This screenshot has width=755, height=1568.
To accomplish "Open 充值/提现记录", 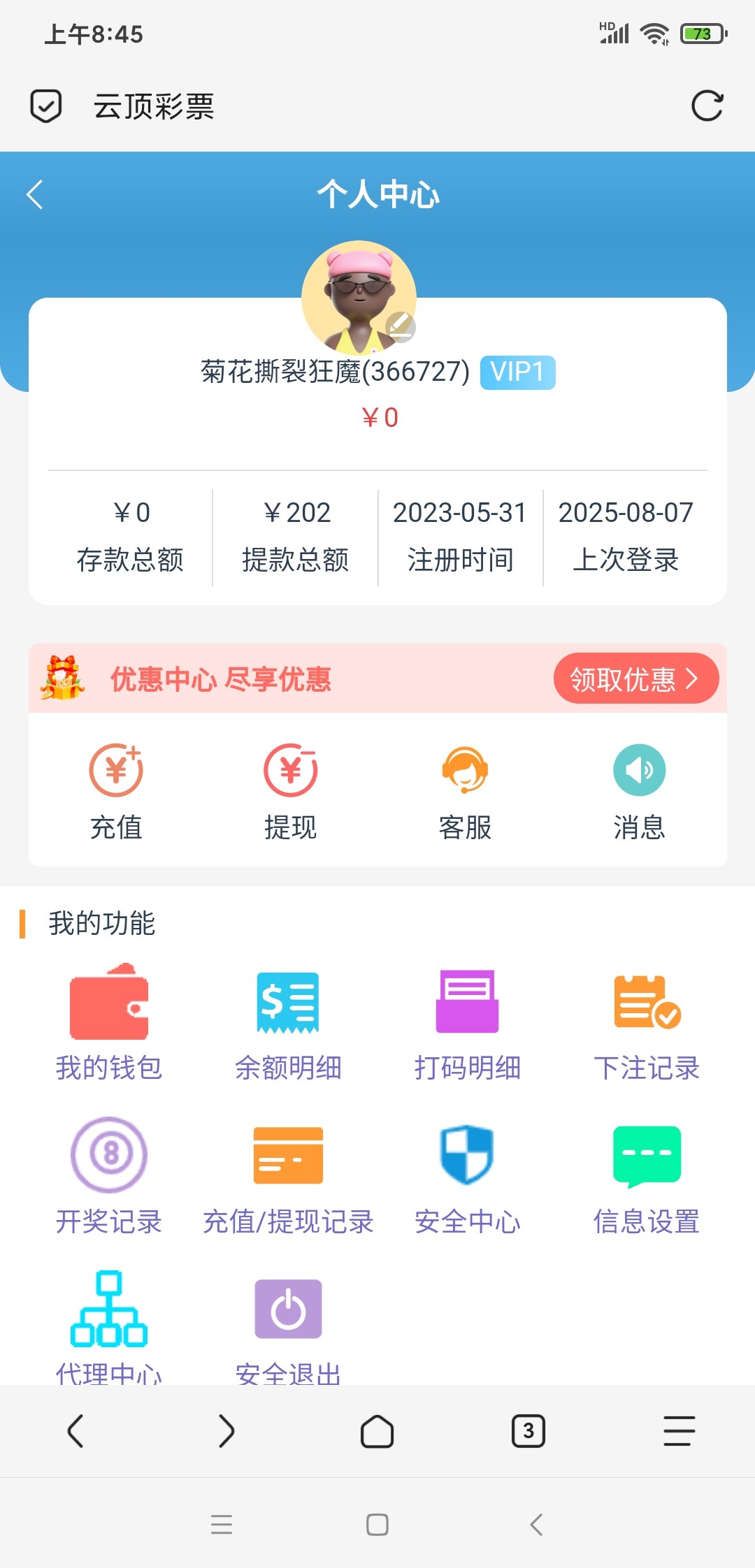I will [x=288, y=1175].
